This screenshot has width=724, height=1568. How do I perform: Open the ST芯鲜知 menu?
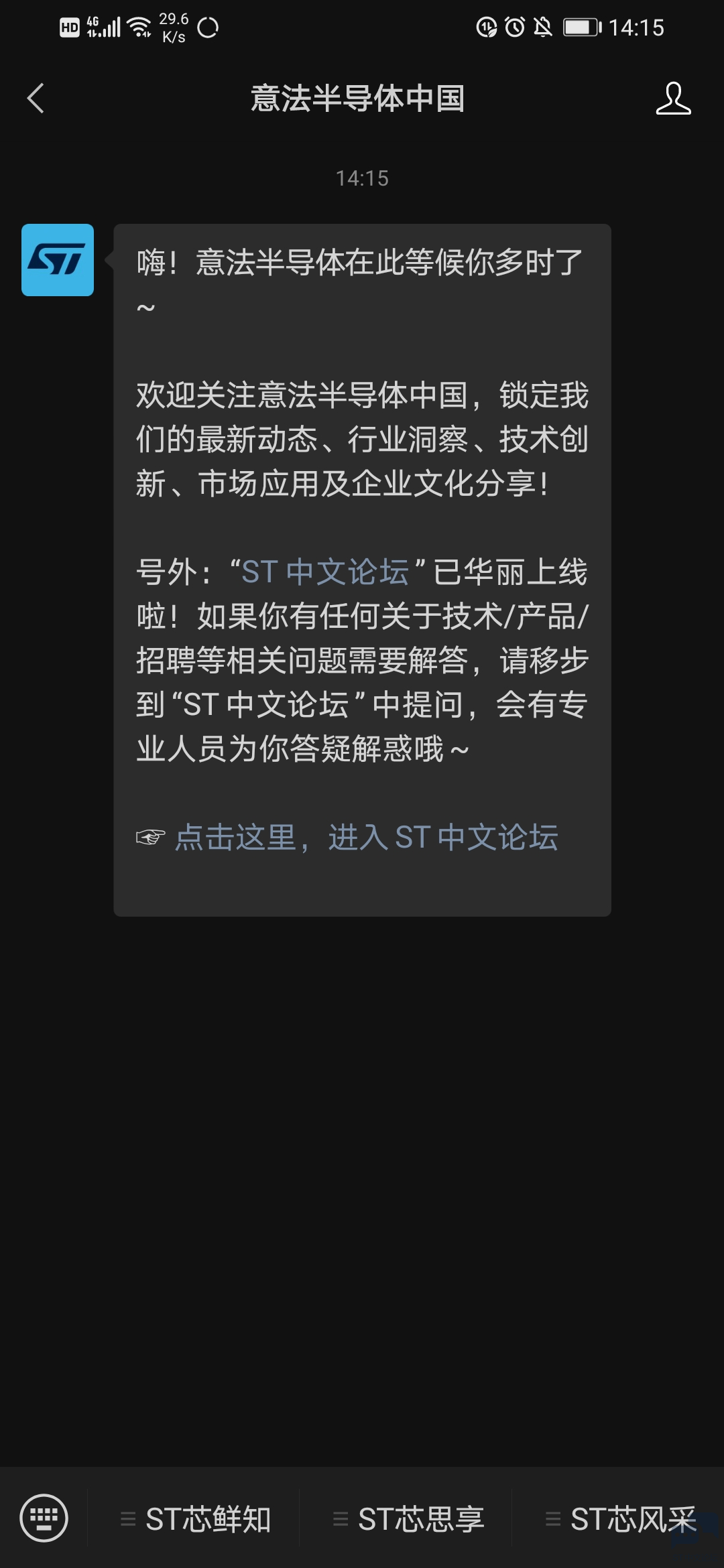click(x=195, y=1519)
